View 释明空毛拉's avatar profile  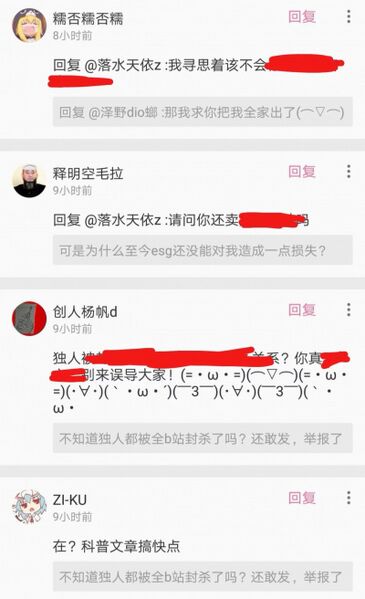(x=29, y=181)
